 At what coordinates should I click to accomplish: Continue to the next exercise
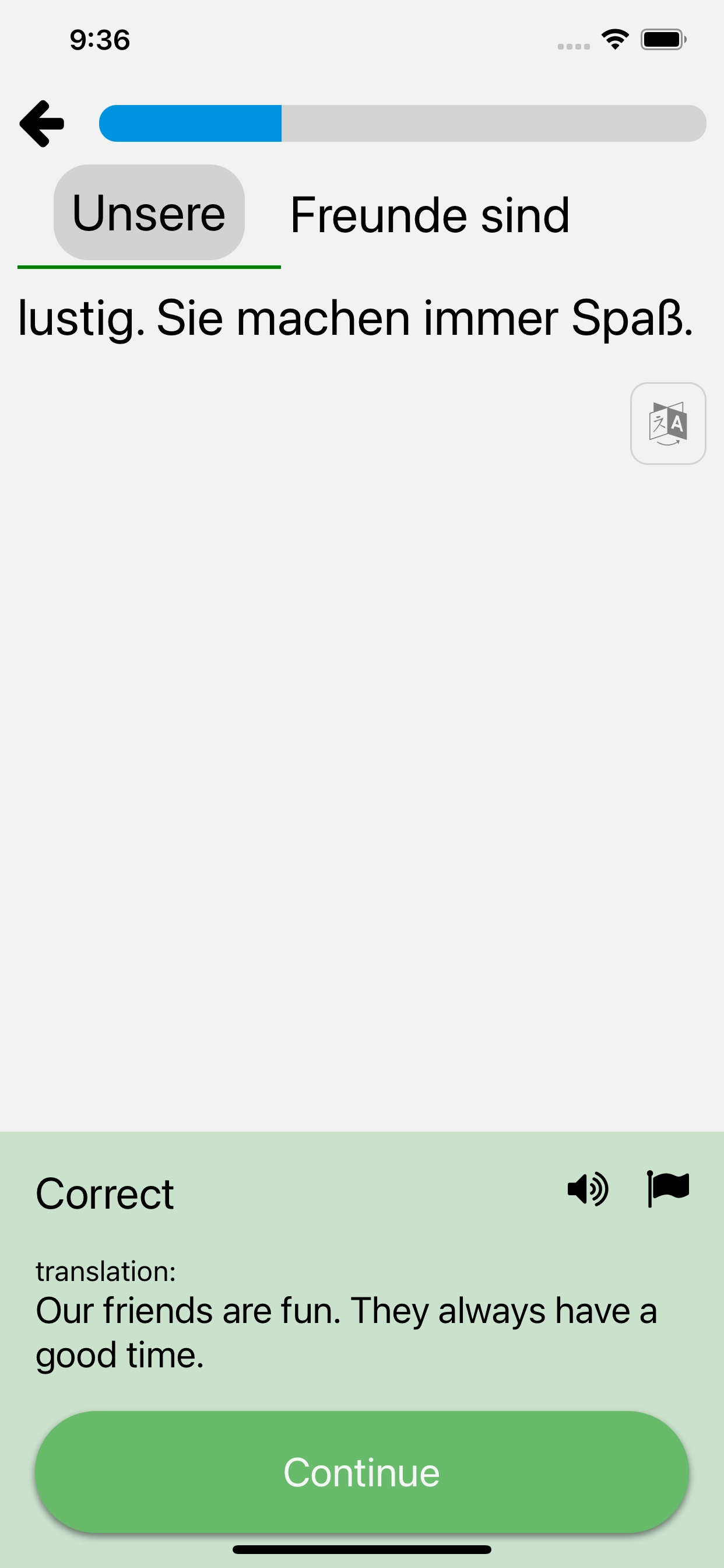[x=362, y=1472]
